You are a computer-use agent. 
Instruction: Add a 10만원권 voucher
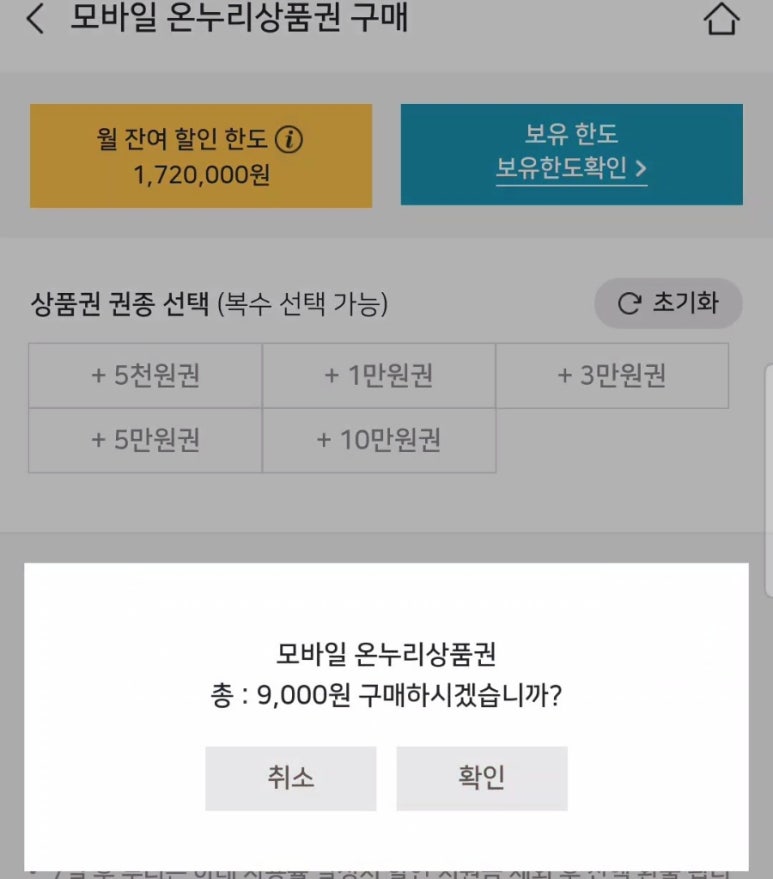[378, 440]
